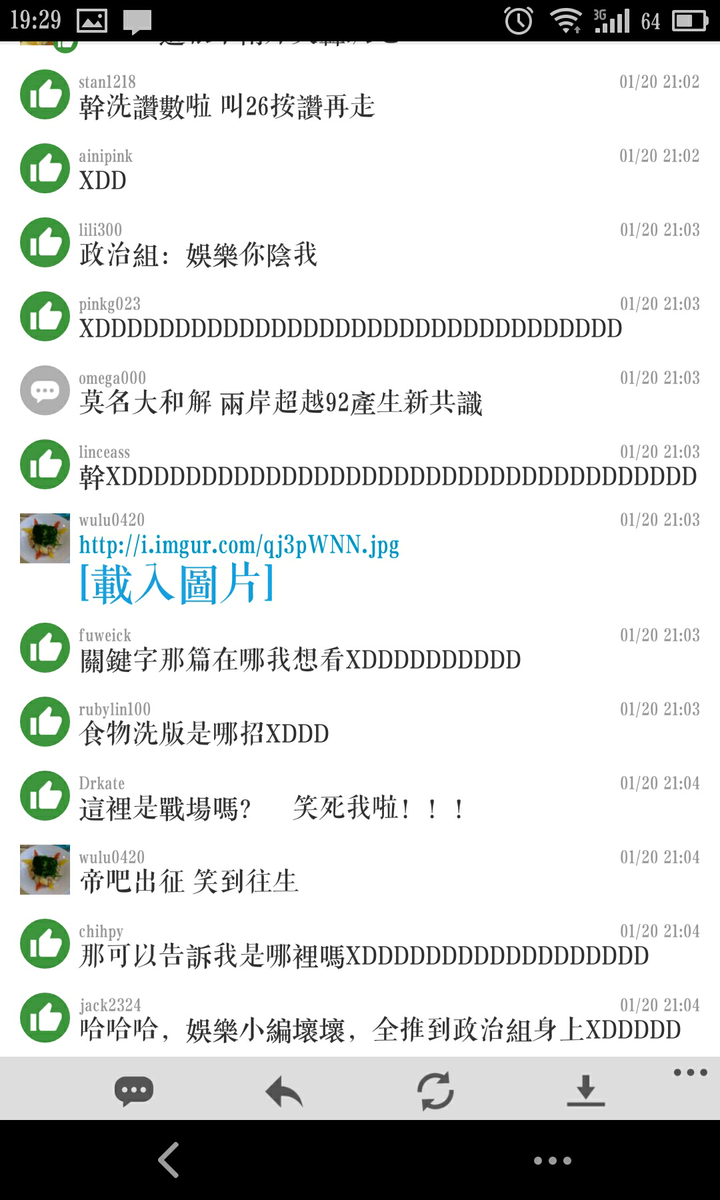
Task: Tap the three dots in the navigation bar
Action: [553, 1160]
